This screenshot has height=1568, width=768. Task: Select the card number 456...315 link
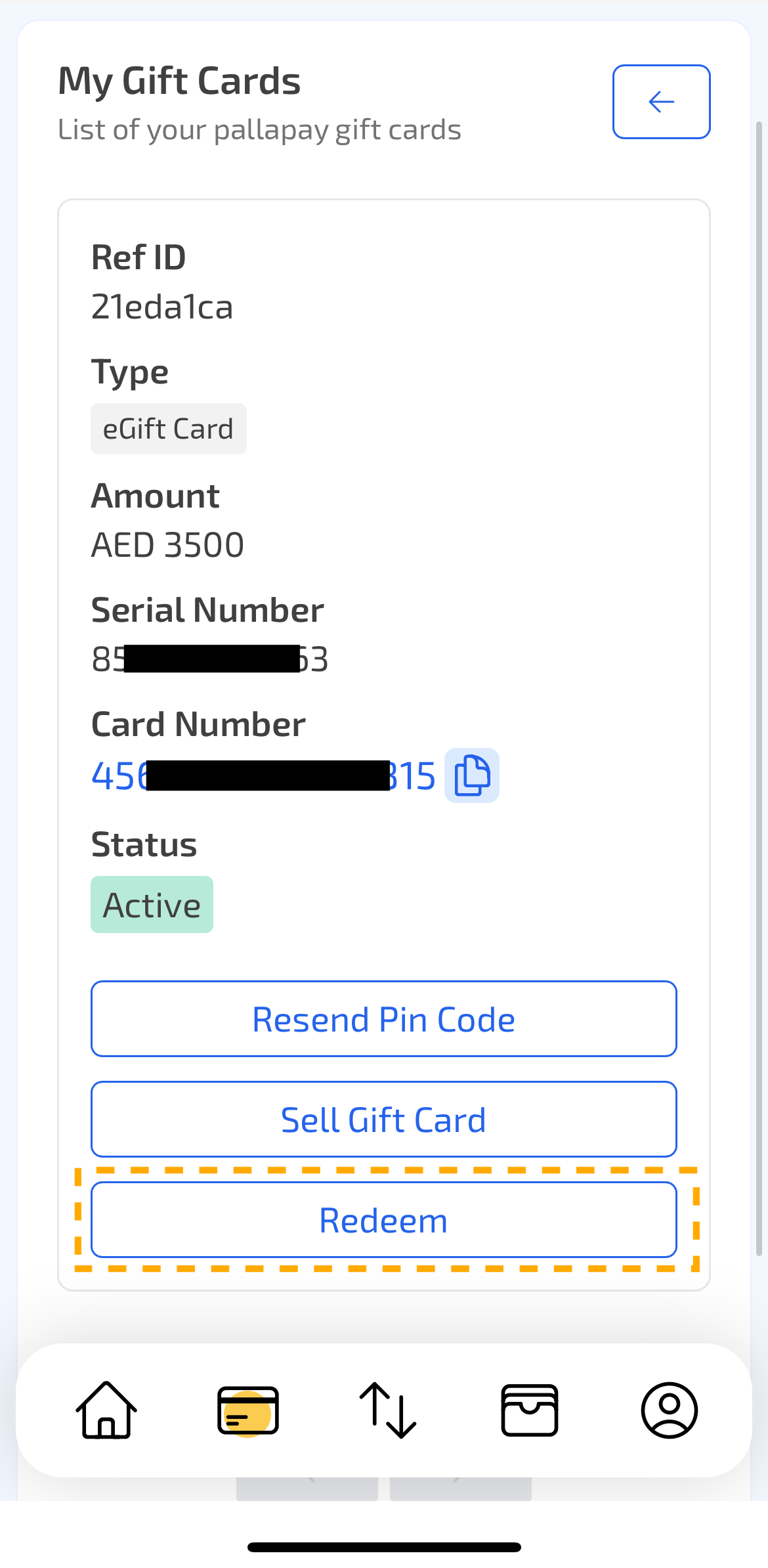tap(263, 775)
